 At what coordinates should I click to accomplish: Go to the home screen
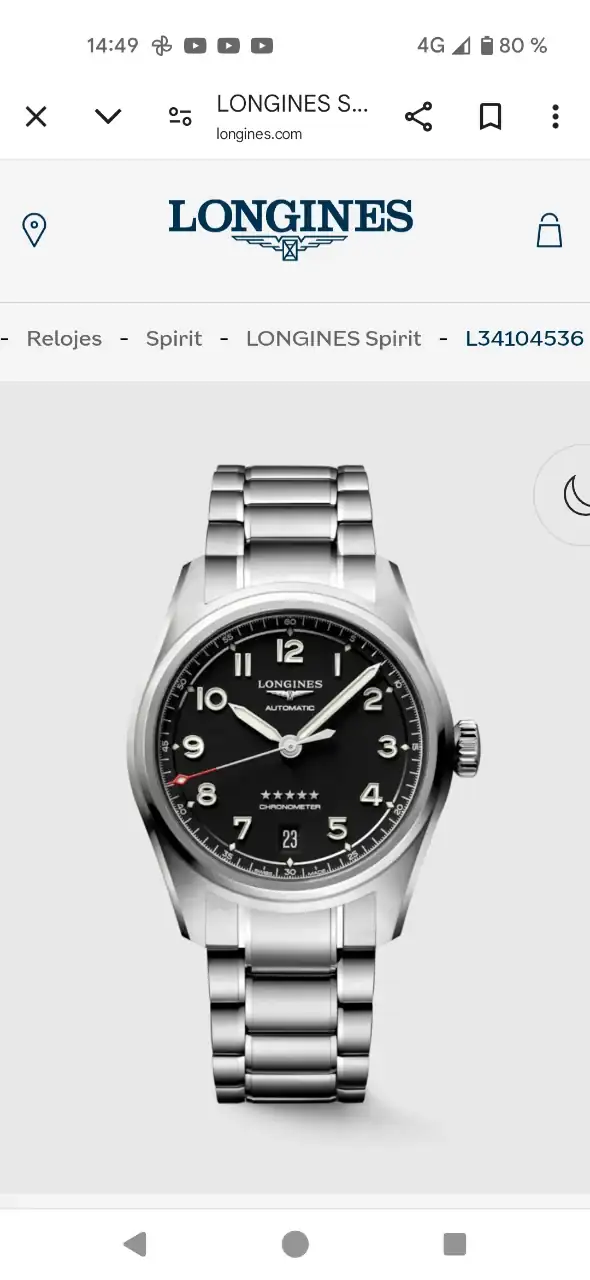click(295, 1243)
